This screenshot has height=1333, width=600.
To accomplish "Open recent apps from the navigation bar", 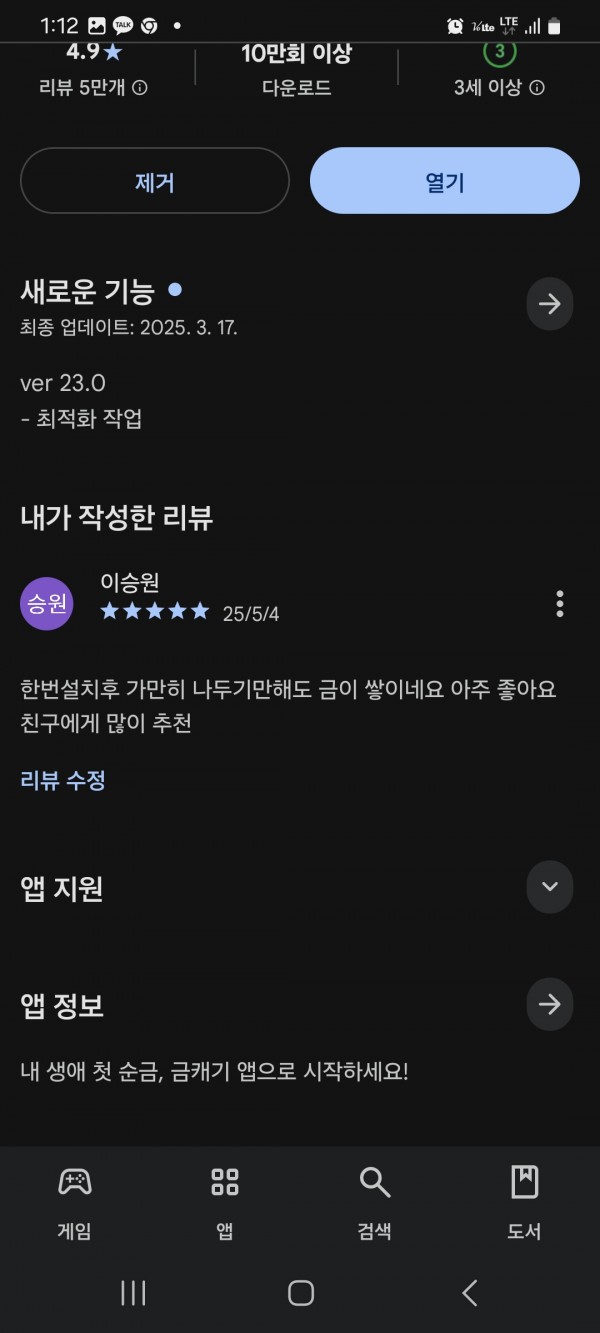I will pos(133,1293).
